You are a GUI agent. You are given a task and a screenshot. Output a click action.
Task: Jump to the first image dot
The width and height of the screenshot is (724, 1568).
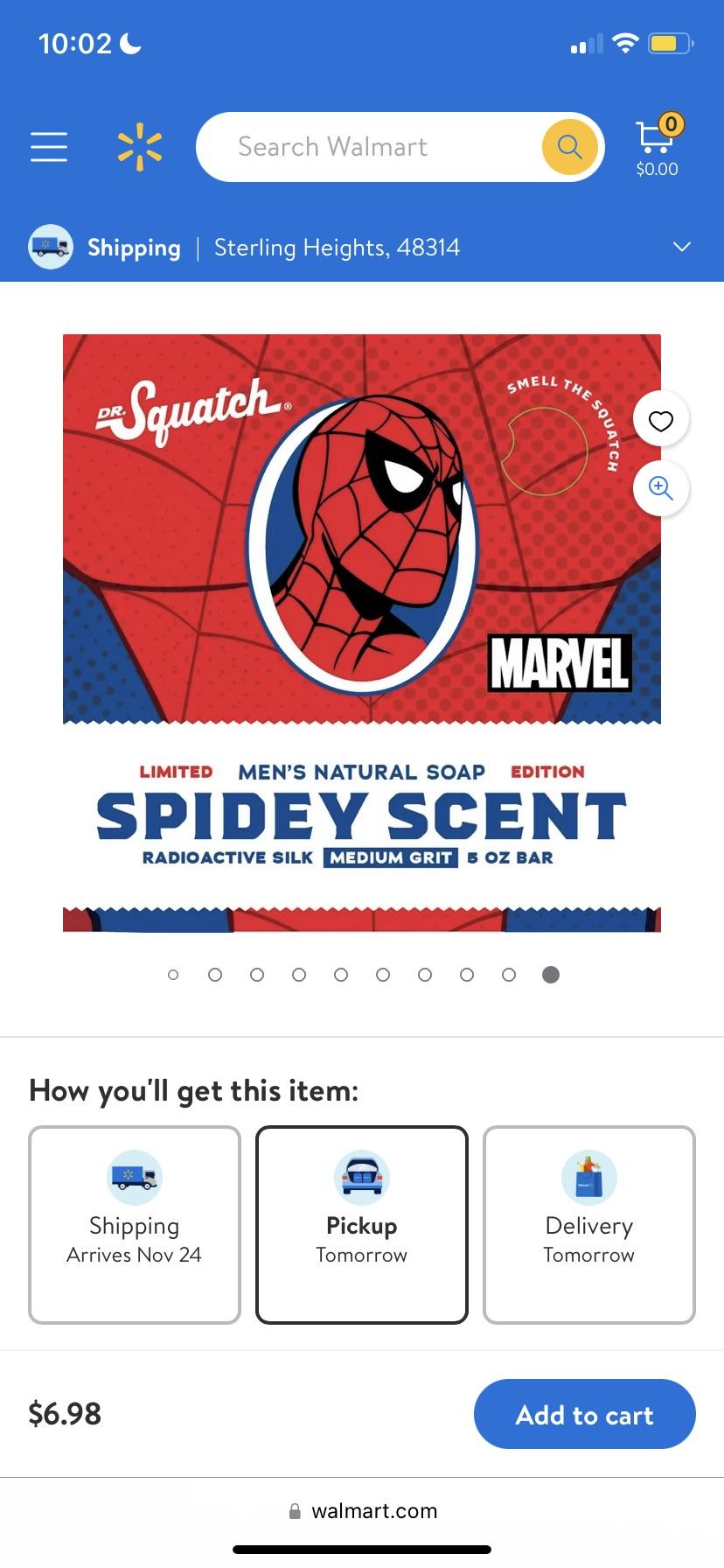pos(173,975)
